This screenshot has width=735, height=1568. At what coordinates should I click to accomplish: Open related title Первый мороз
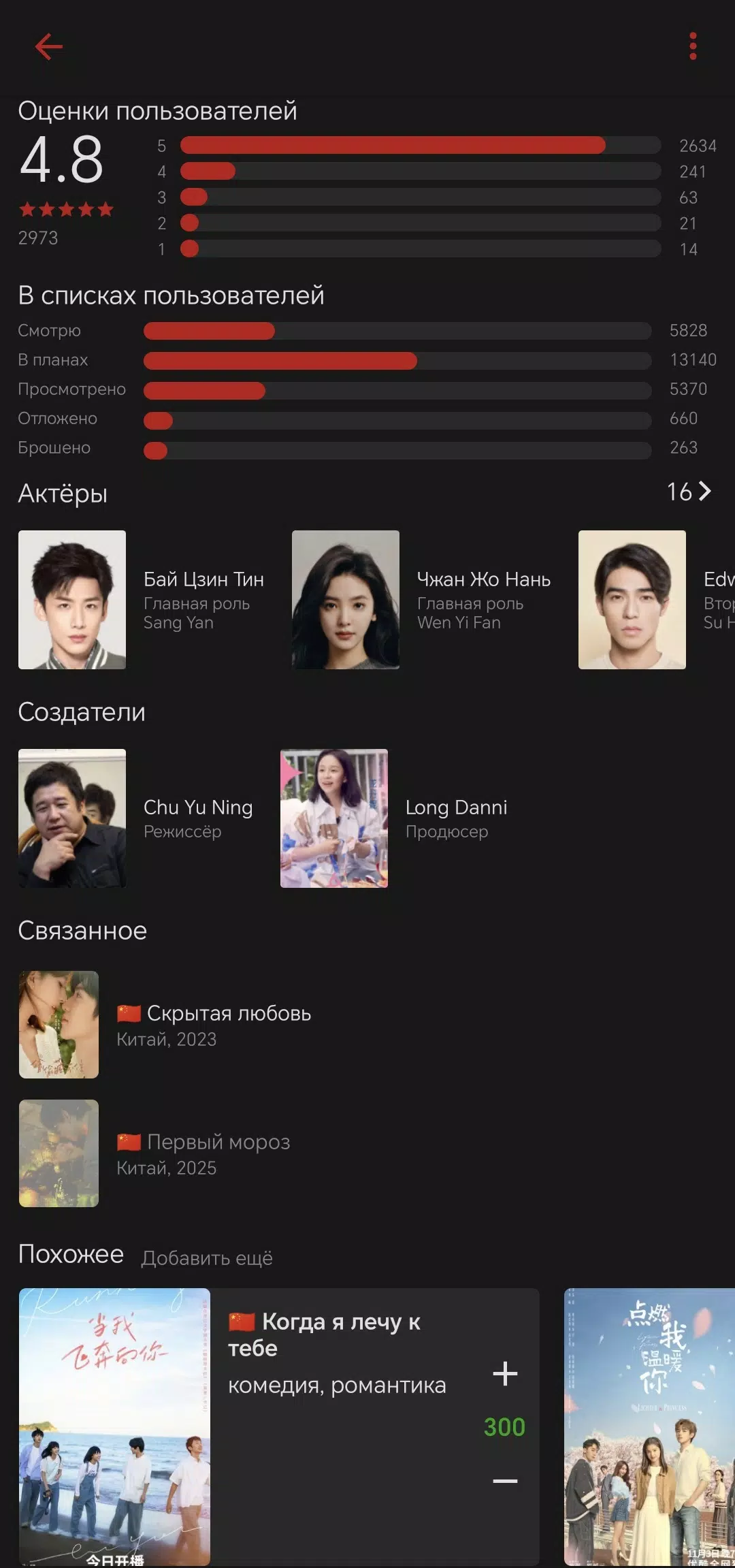(155, 1153)
